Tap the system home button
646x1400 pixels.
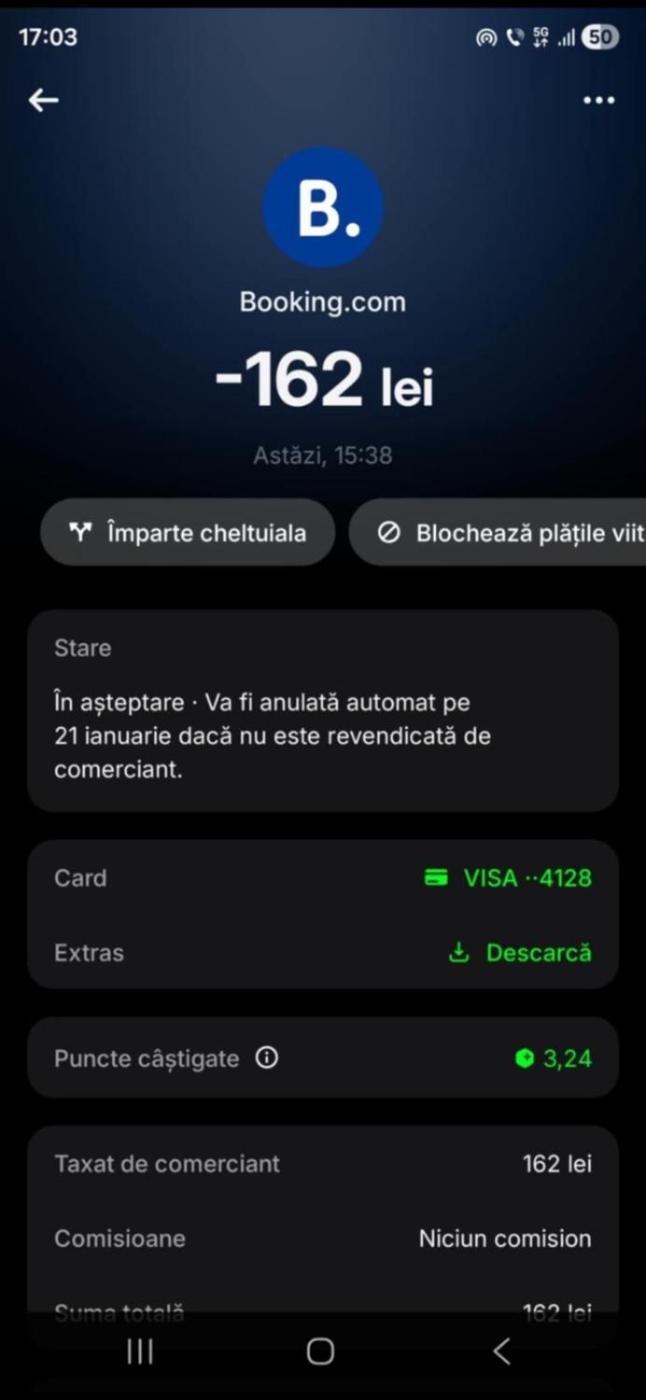(x=320, y=1352)
